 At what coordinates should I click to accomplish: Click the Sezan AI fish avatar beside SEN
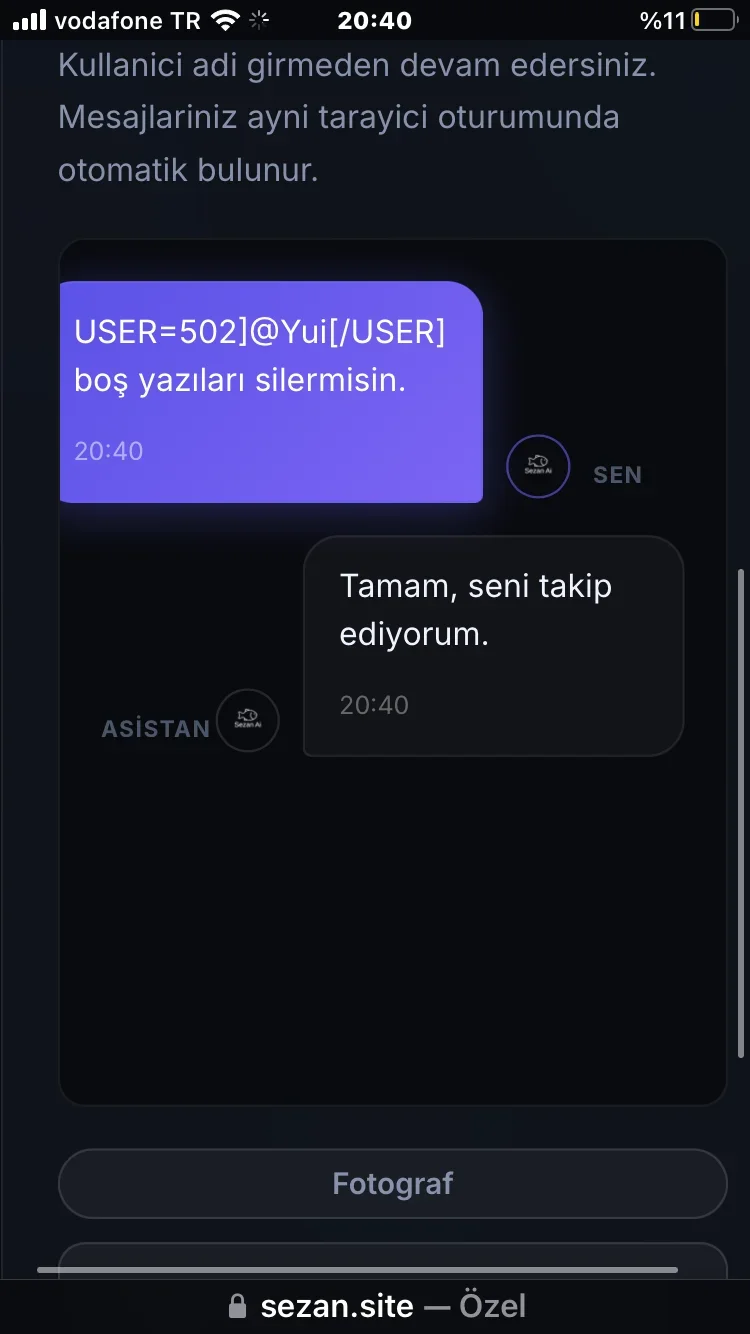click(538, 466)
